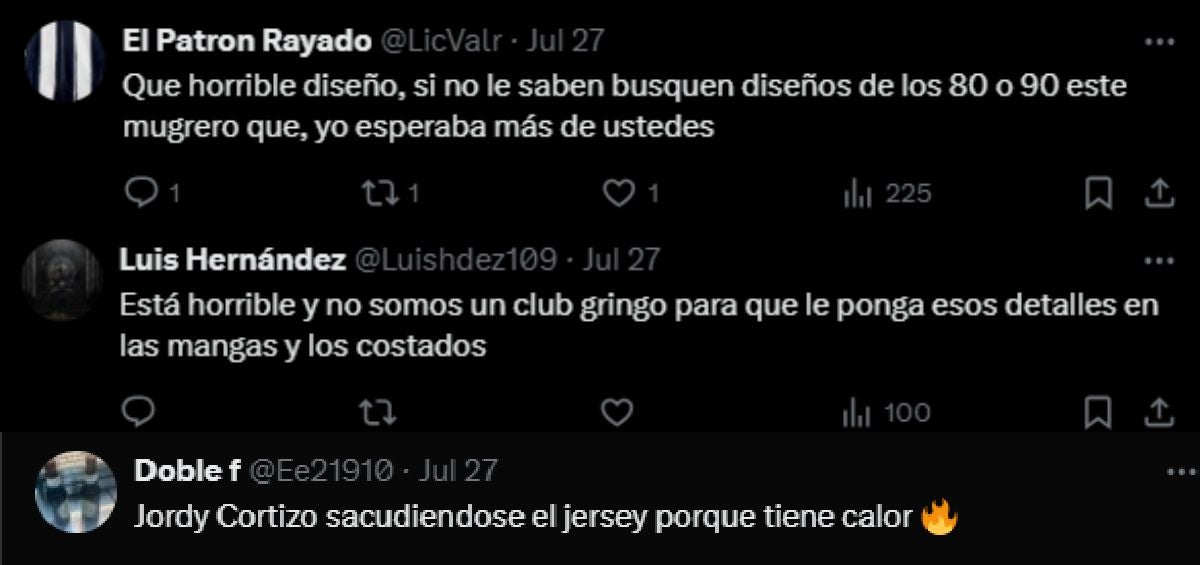Viewport: 1200px width, 565px height.
Task: Retweet Luis Hernández's post
Action: click(x=377, y=411)
